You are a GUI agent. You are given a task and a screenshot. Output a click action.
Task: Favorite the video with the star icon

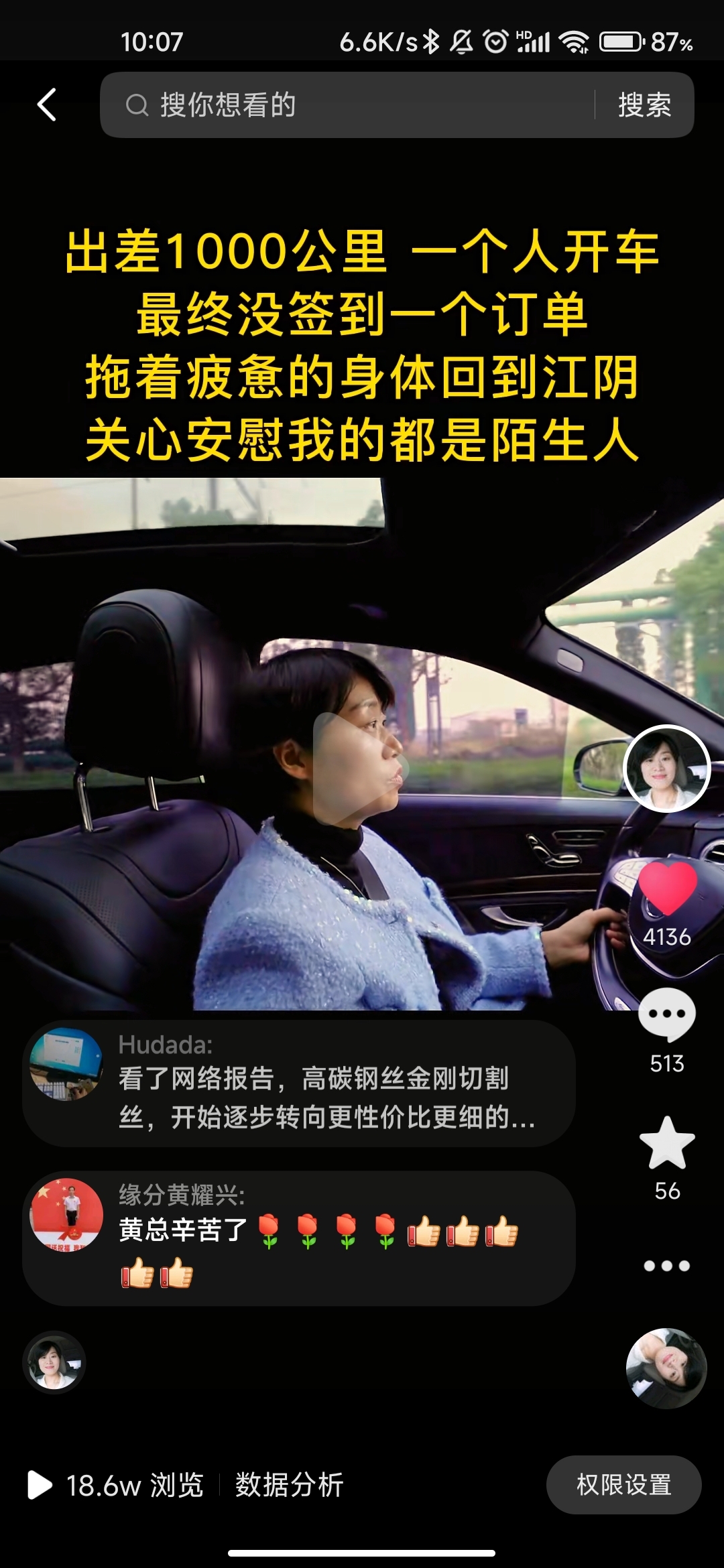point(667,1143)
